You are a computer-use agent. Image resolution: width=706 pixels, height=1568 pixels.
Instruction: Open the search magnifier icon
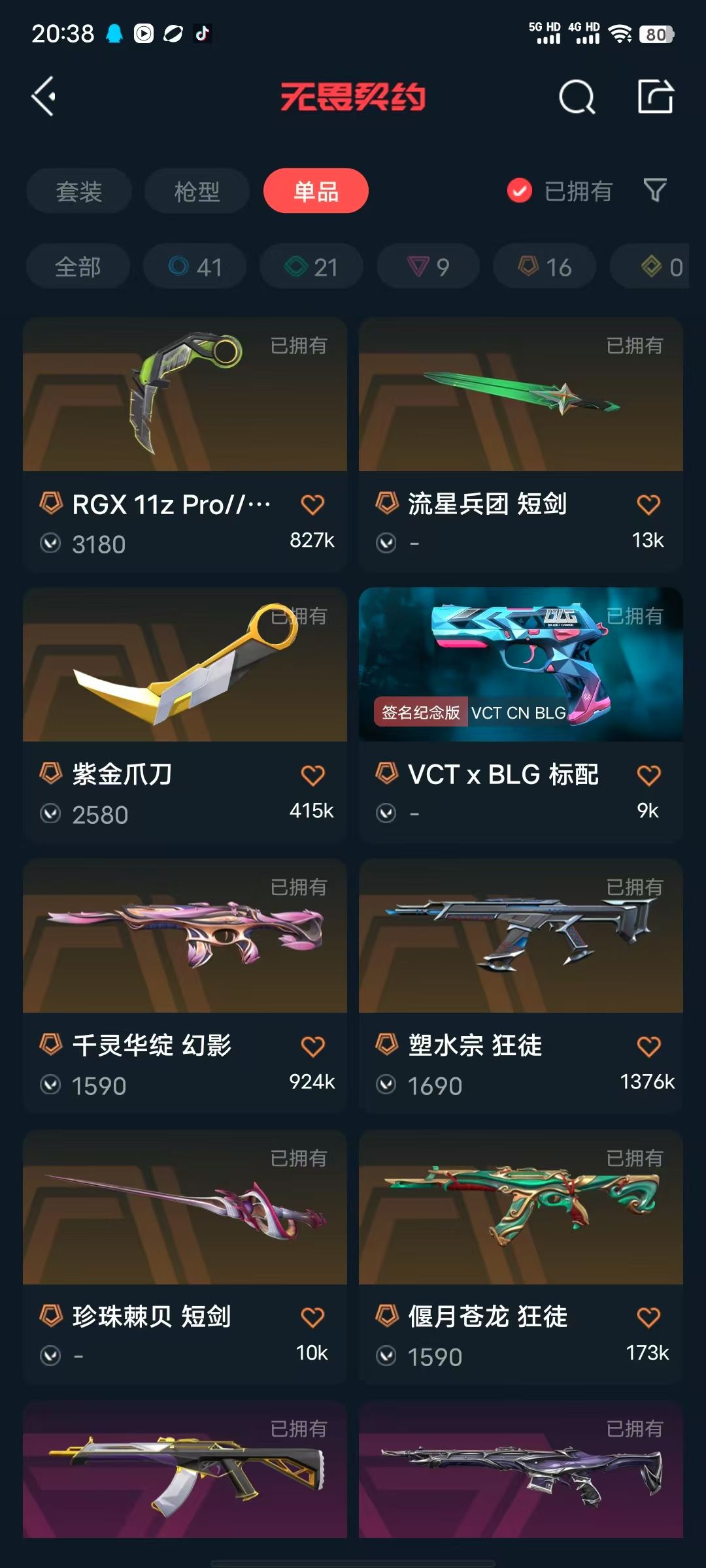click(577, 97)
